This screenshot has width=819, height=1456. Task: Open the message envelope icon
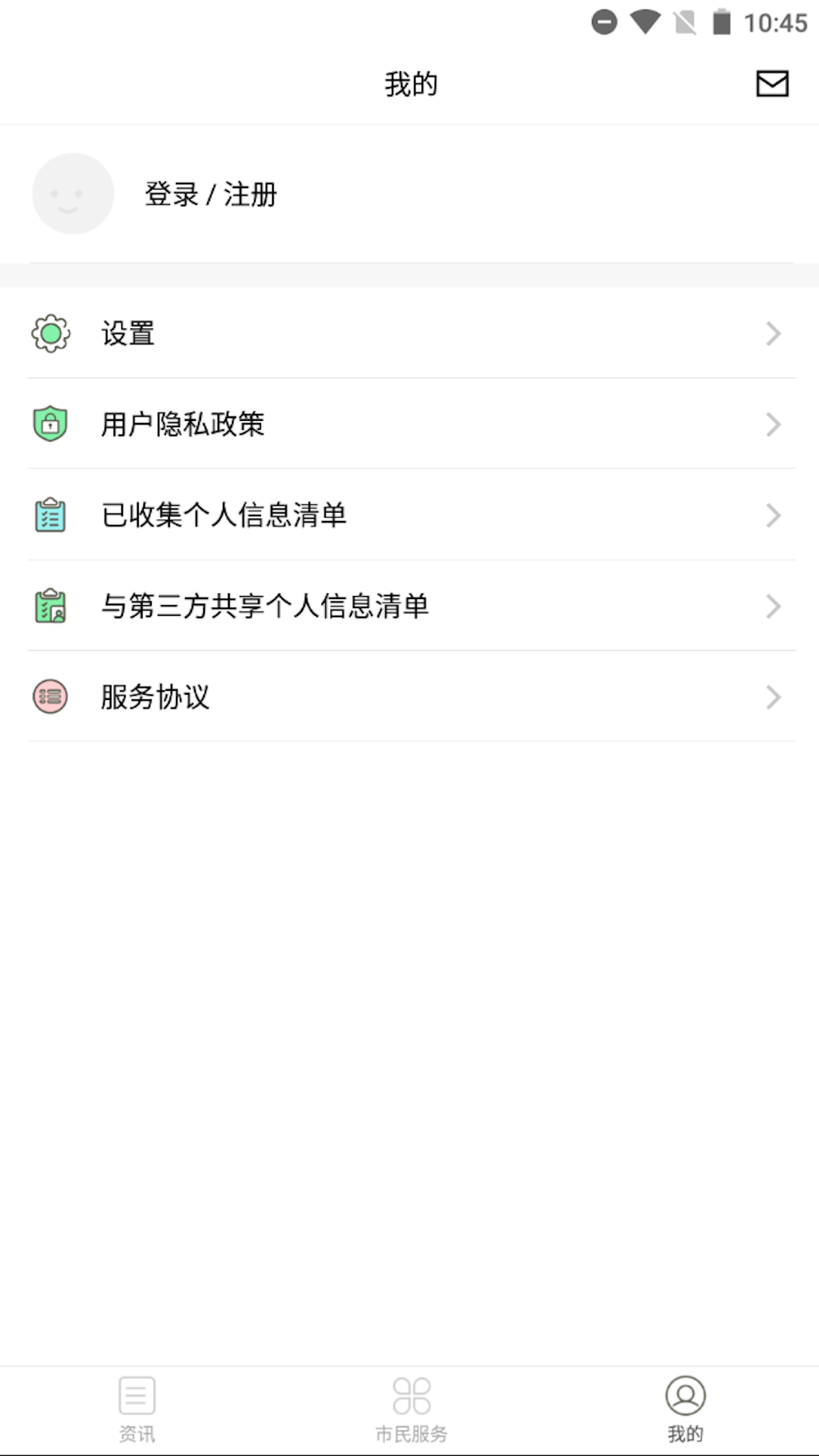[x=772, y=84]
